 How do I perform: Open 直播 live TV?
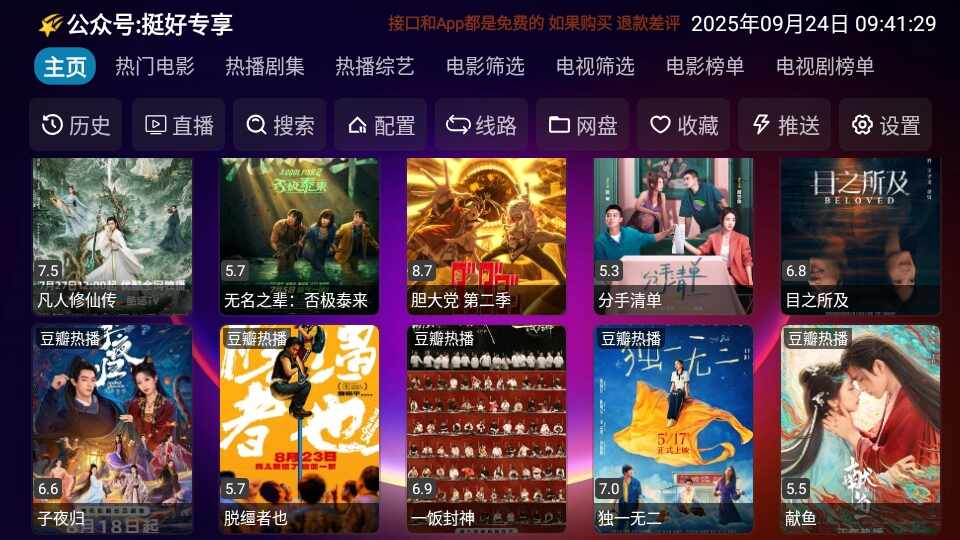[179, 125]
